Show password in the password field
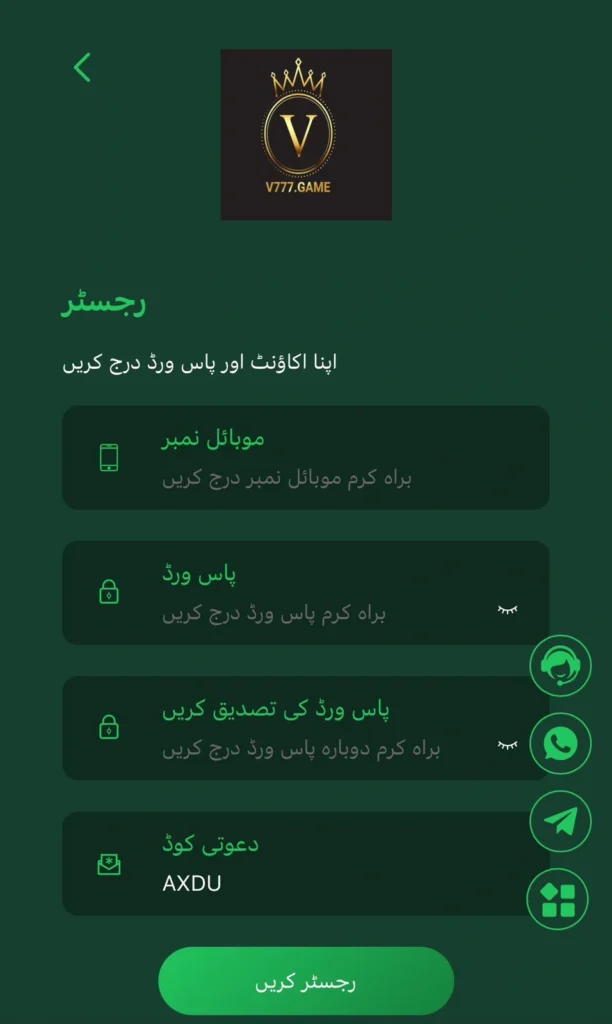The image size is (612, 1024). [508, 609]
